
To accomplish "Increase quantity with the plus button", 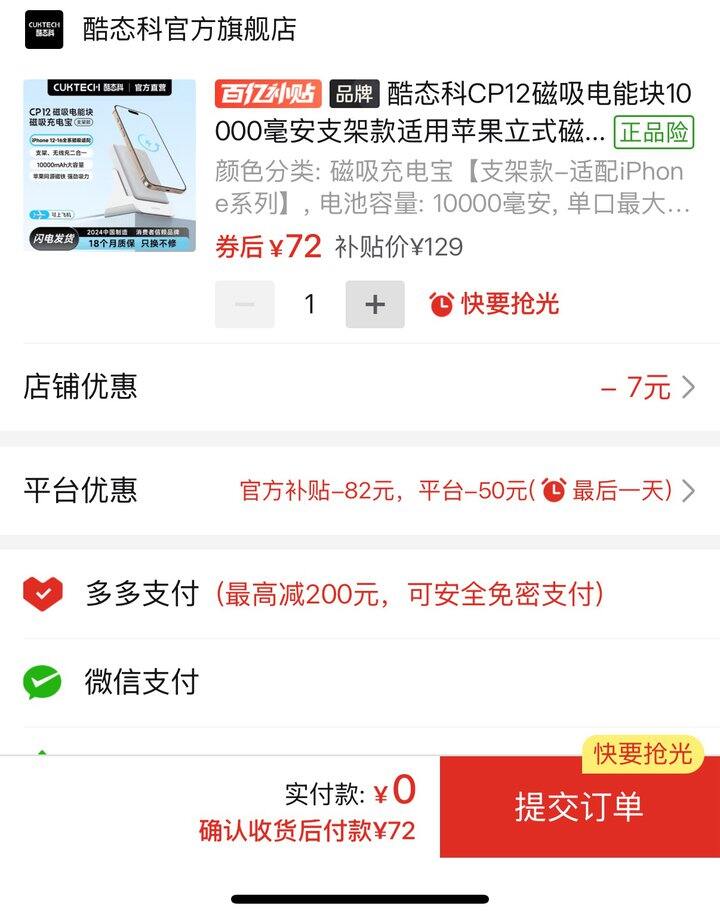I will point(375,305).
